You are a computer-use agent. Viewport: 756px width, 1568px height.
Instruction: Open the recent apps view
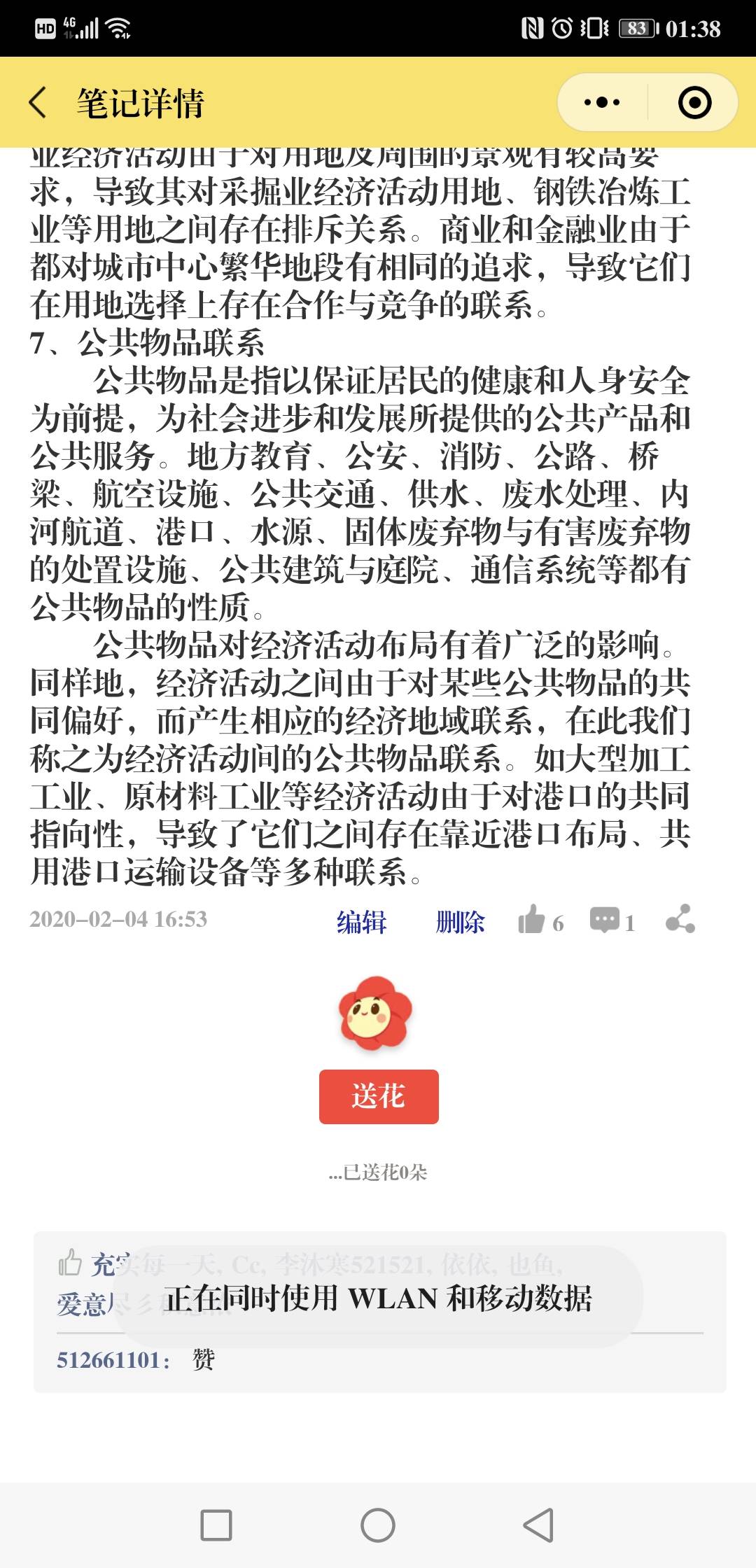[216, 1525]
